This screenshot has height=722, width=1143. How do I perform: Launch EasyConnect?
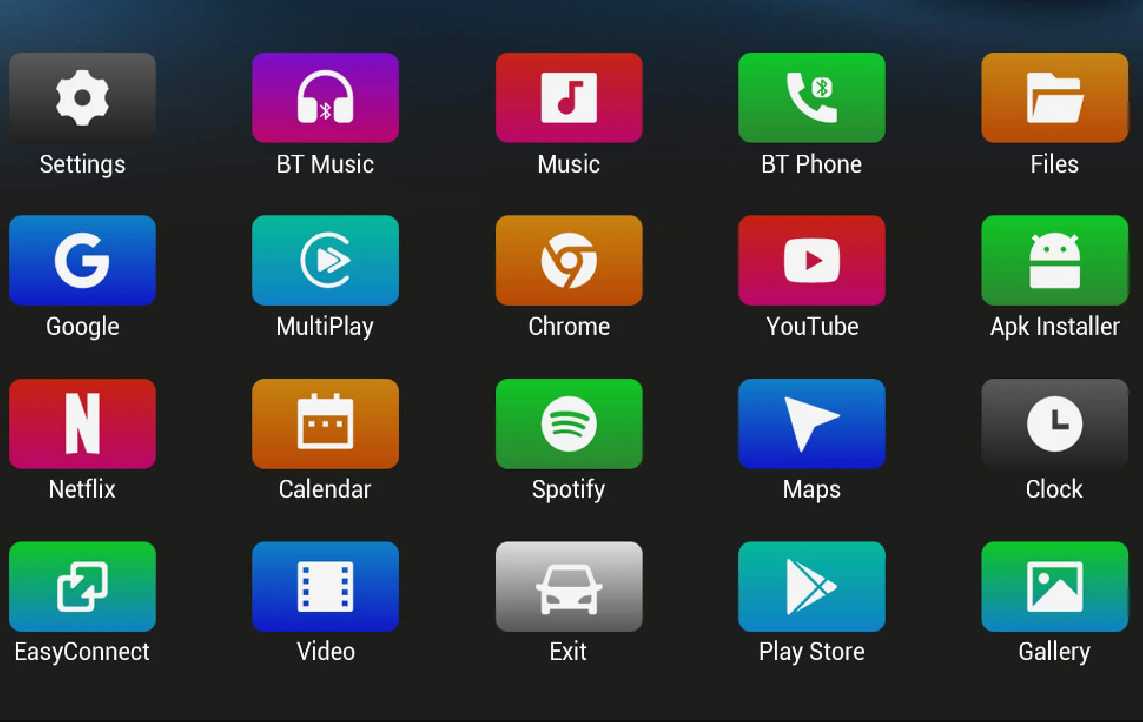(82, 586)
